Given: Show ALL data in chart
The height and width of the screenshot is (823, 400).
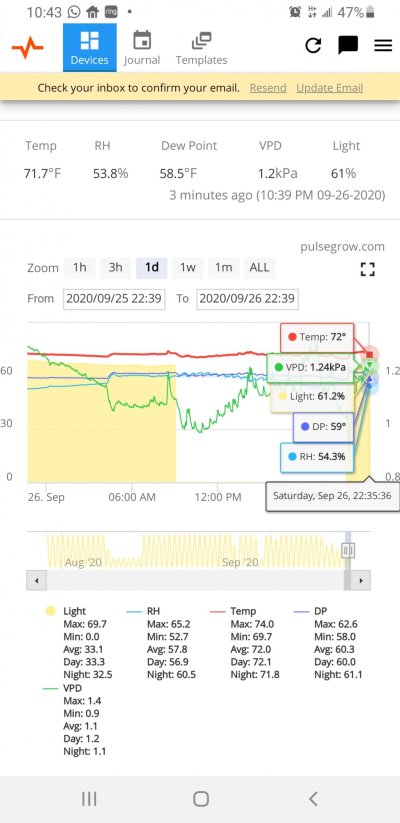Looking at the screenshot, I should 259,267.
